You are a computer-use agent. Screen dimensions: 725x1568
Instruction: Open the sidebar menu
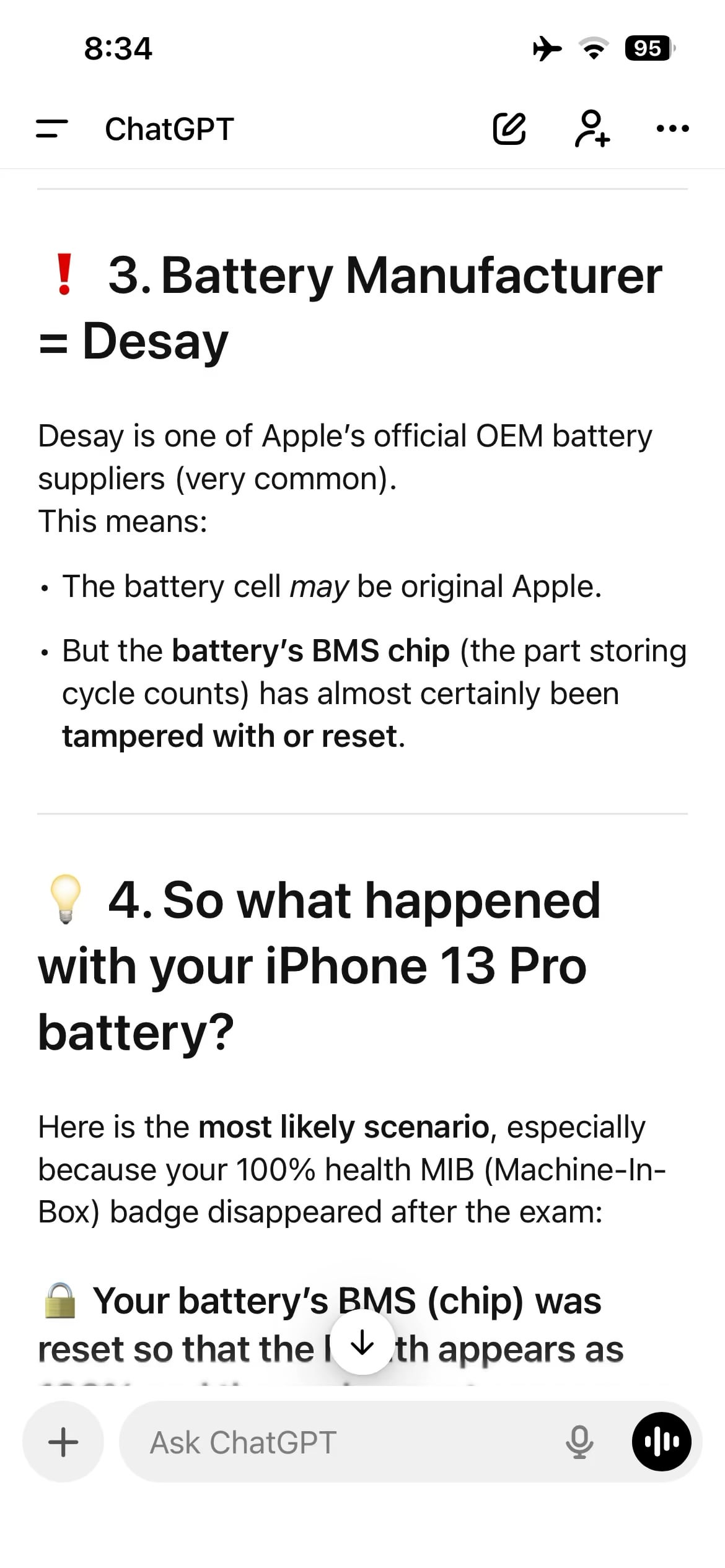click(x=52, y=129)
